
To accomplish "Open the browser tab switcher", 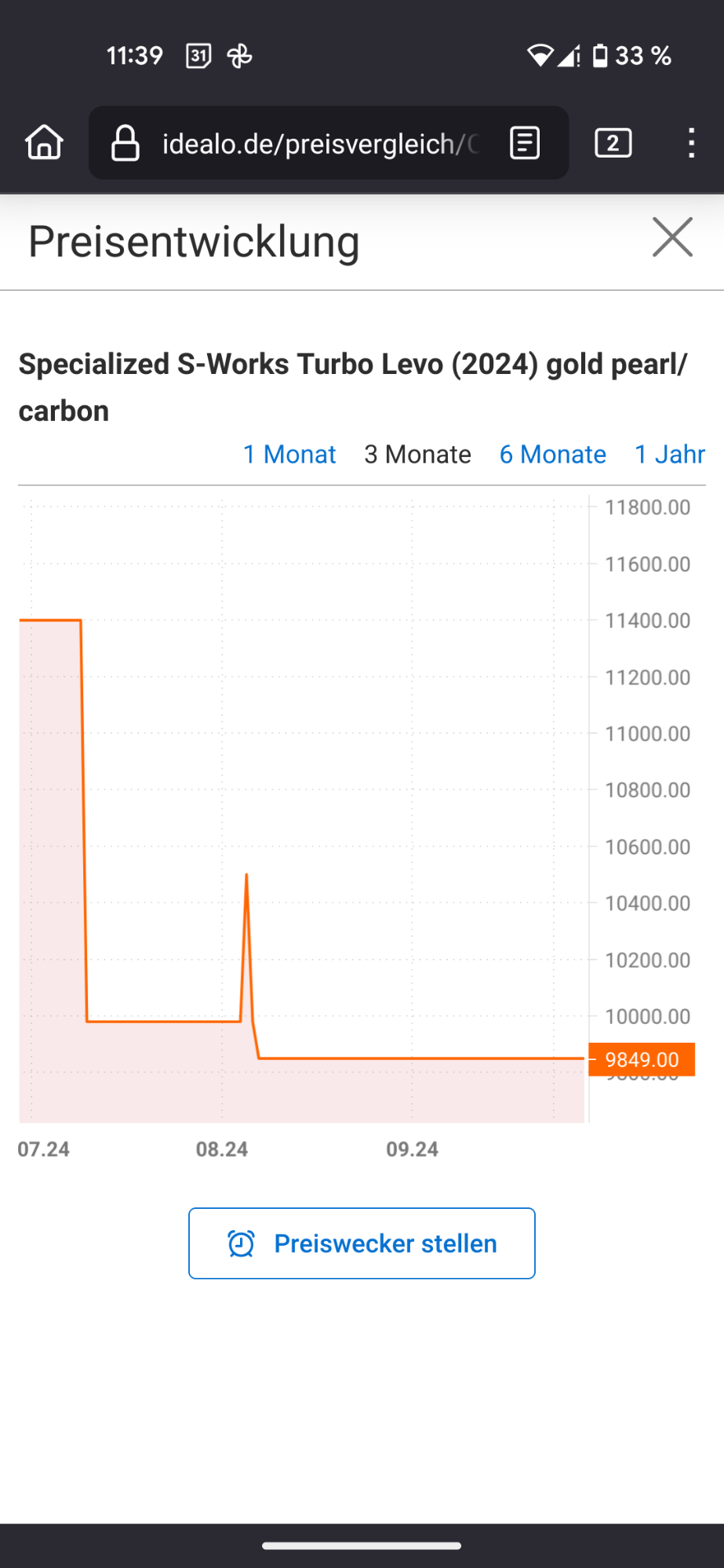I will pyautogui.click(x=613, y=143).
